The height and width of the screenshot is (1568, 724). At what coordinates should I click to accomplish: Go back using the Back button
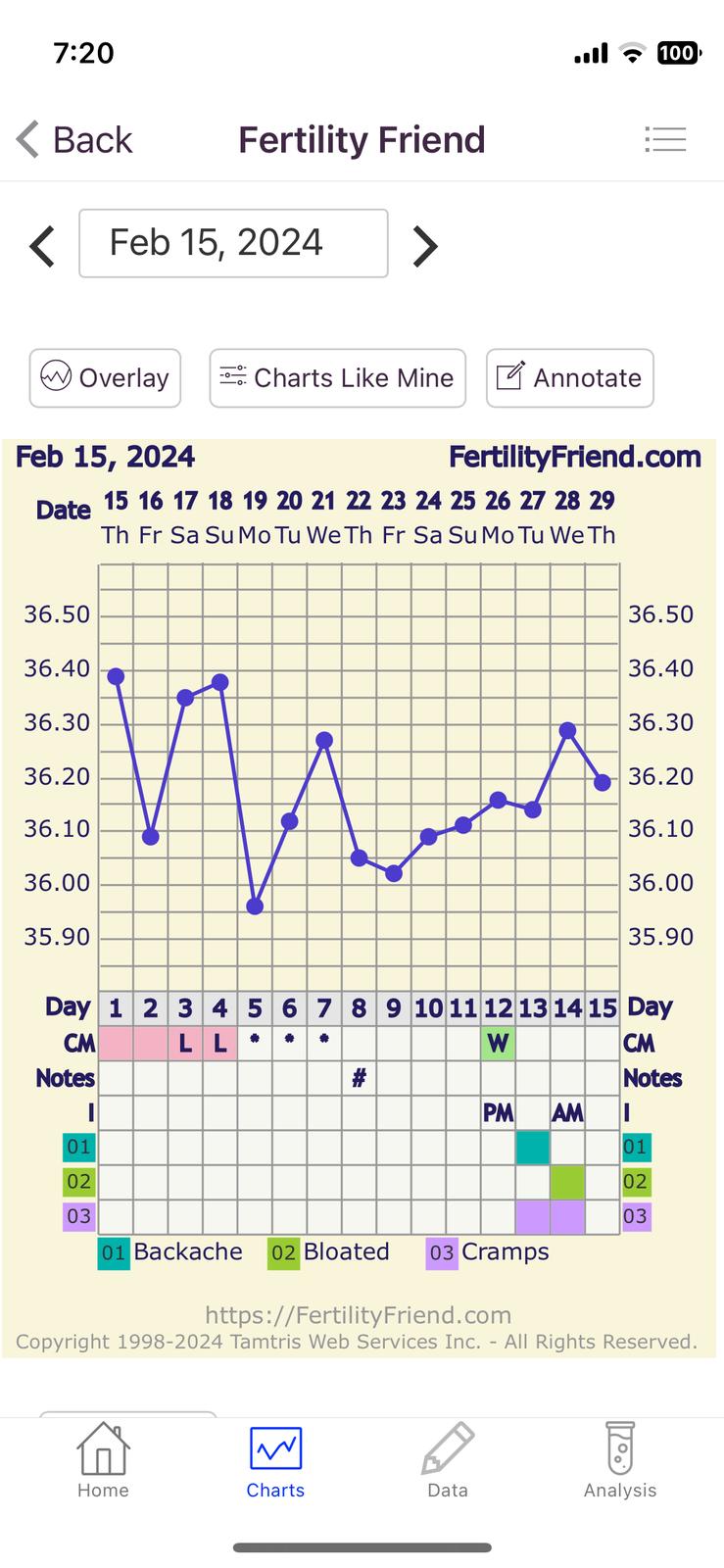(x=74, y=139)
